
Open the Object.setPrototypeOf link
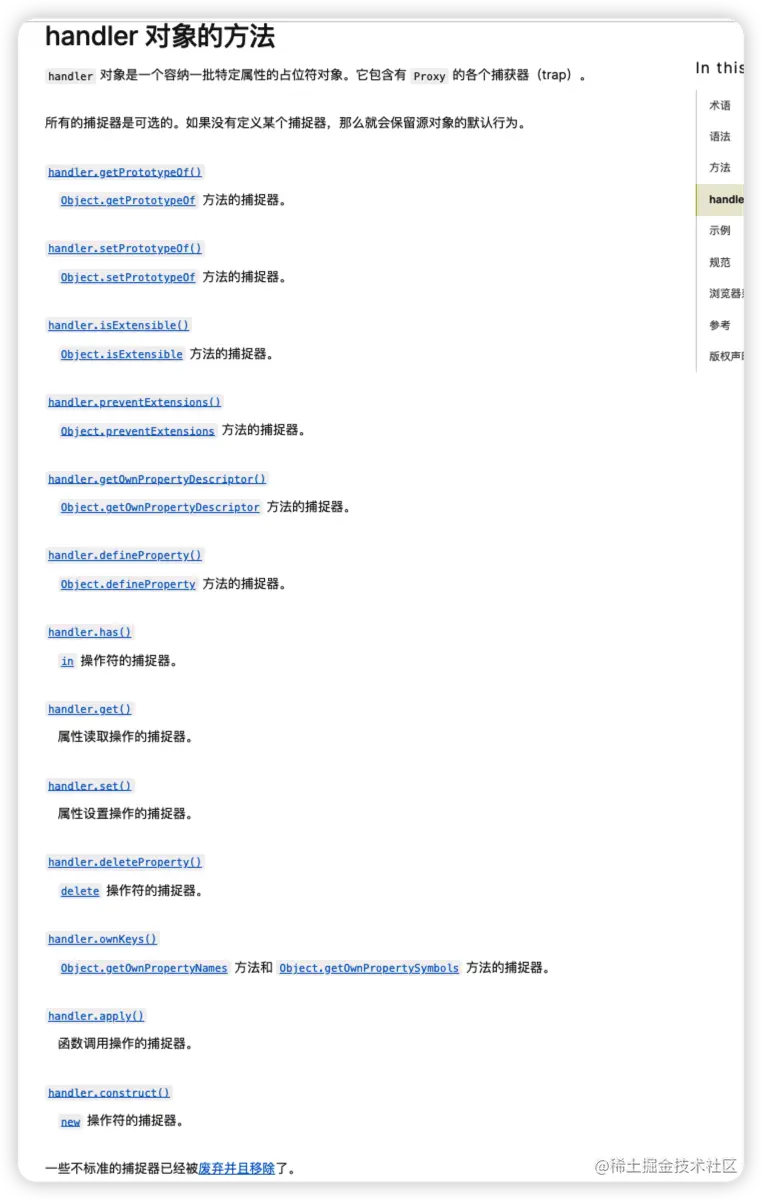tap(128, 277)
